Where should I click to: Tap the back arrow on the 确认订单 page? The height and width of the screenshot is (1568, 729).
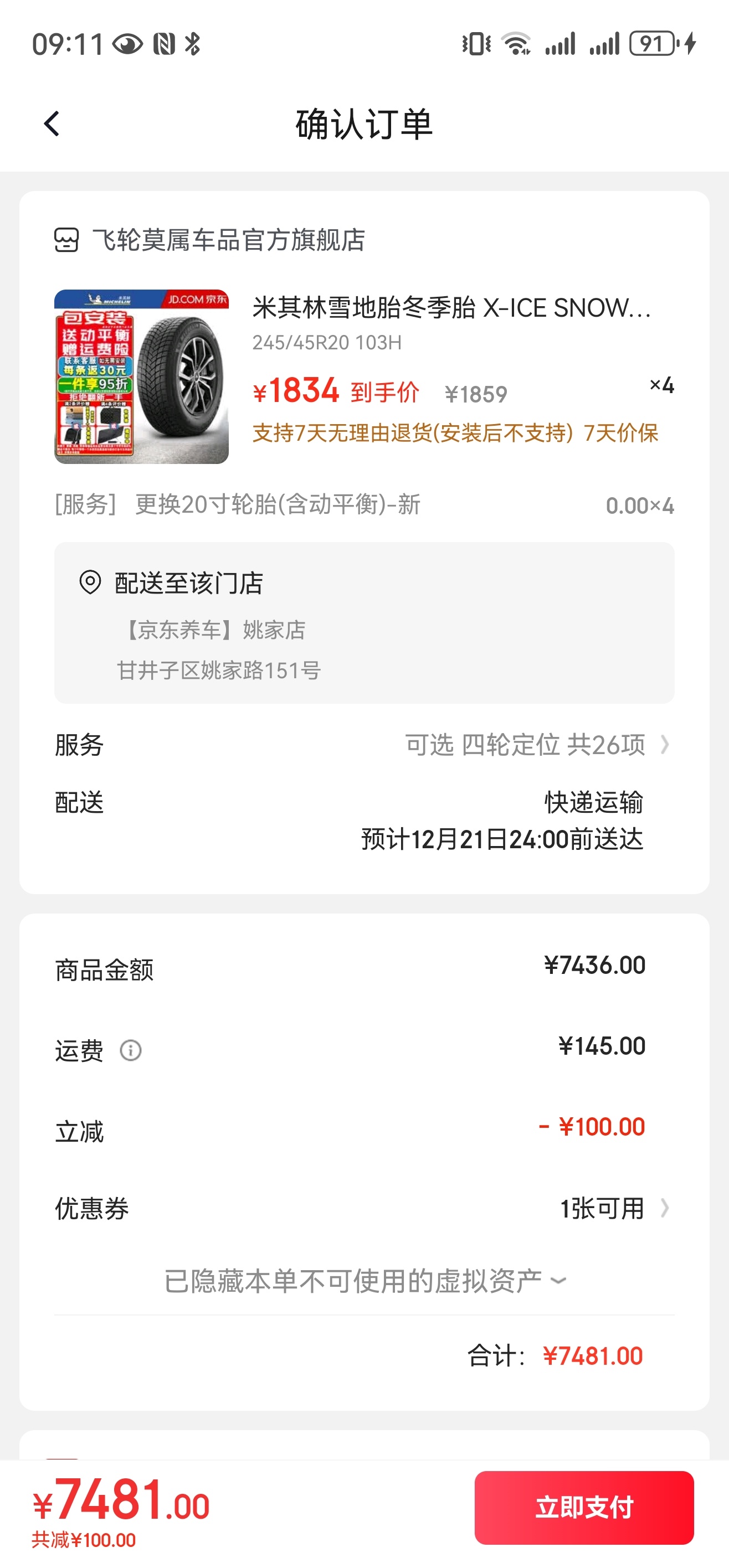click(53, 123)
